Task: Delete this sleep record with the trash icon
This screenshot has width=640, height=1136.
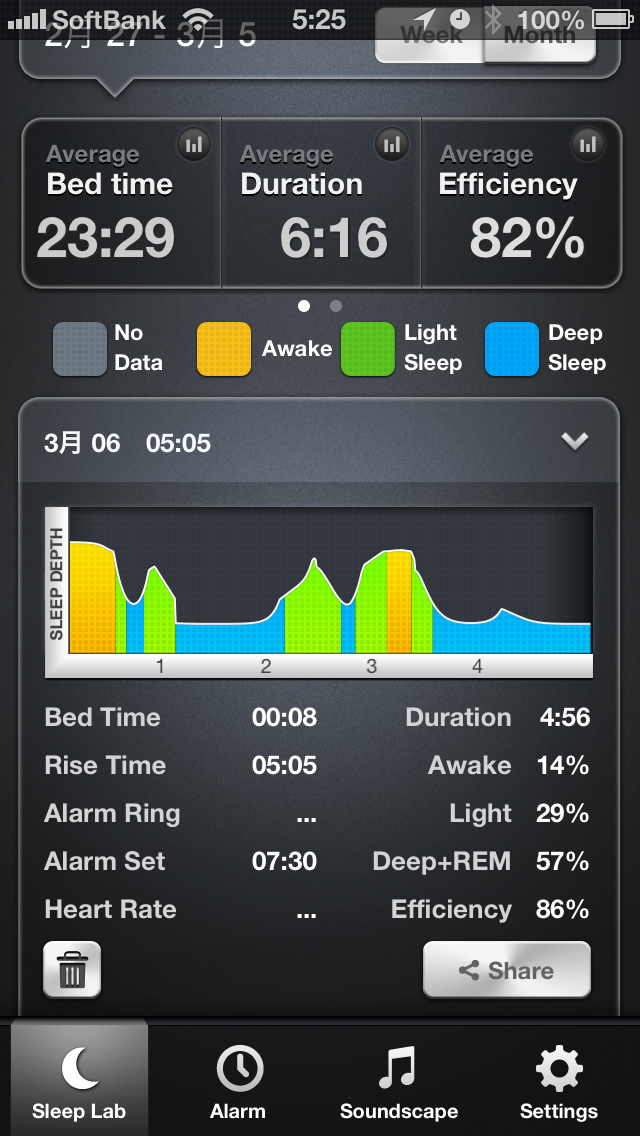Action: click(72, 969)
